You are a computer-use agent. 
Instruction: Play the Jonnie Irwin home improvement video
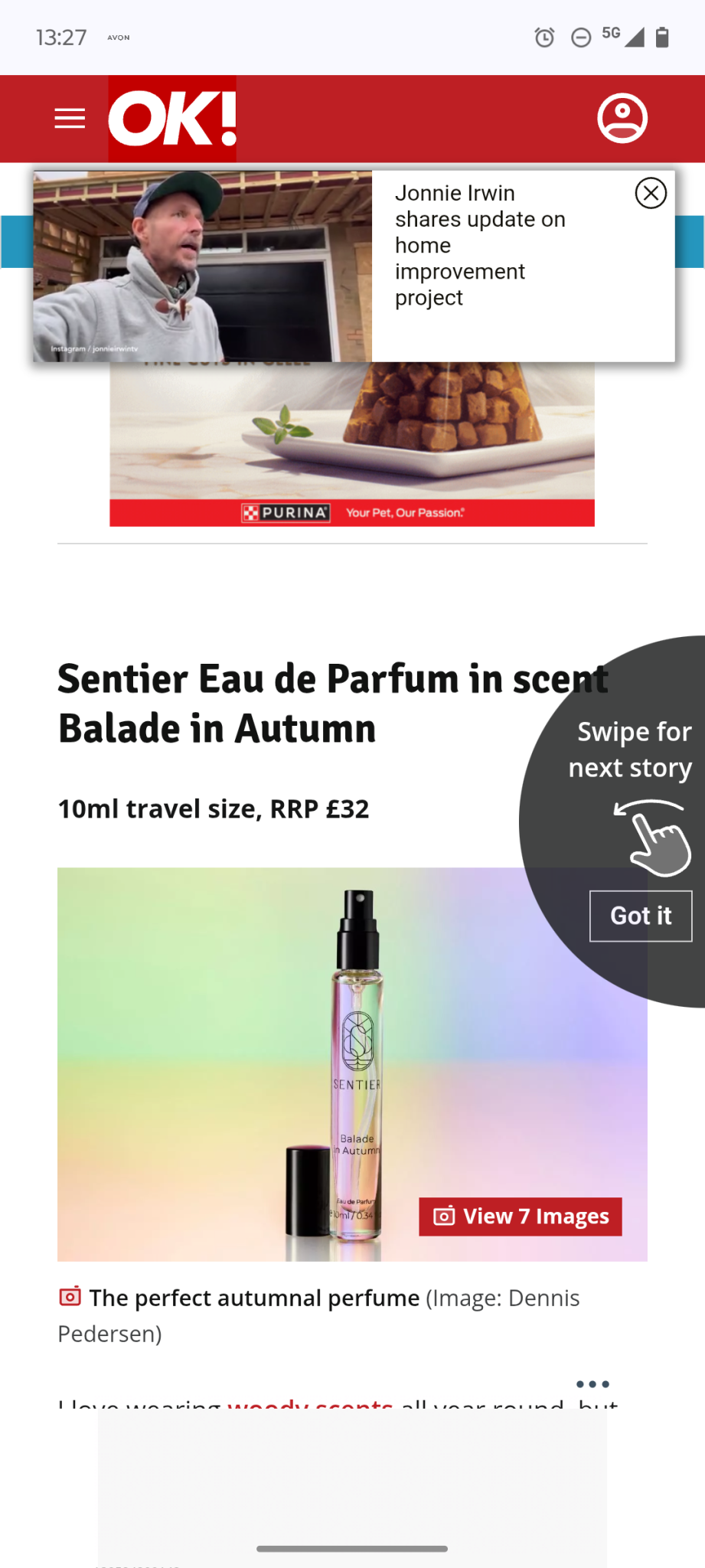click(202, 266)
